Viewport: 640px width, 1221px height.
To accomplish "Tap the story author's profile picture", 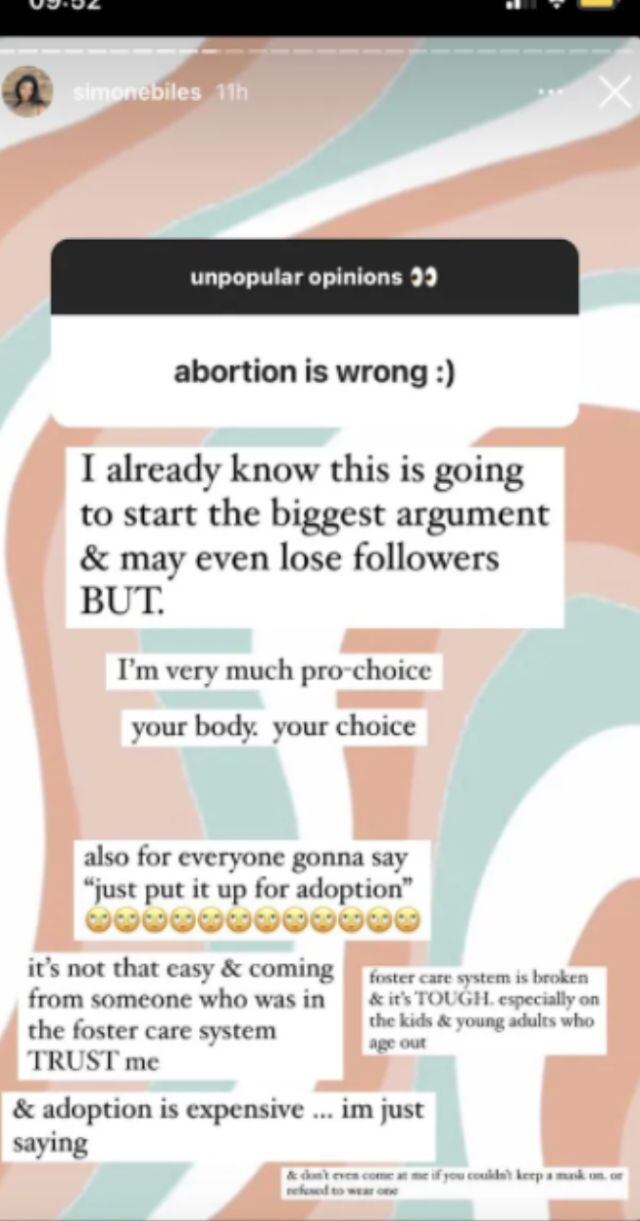I will point(28,92).
